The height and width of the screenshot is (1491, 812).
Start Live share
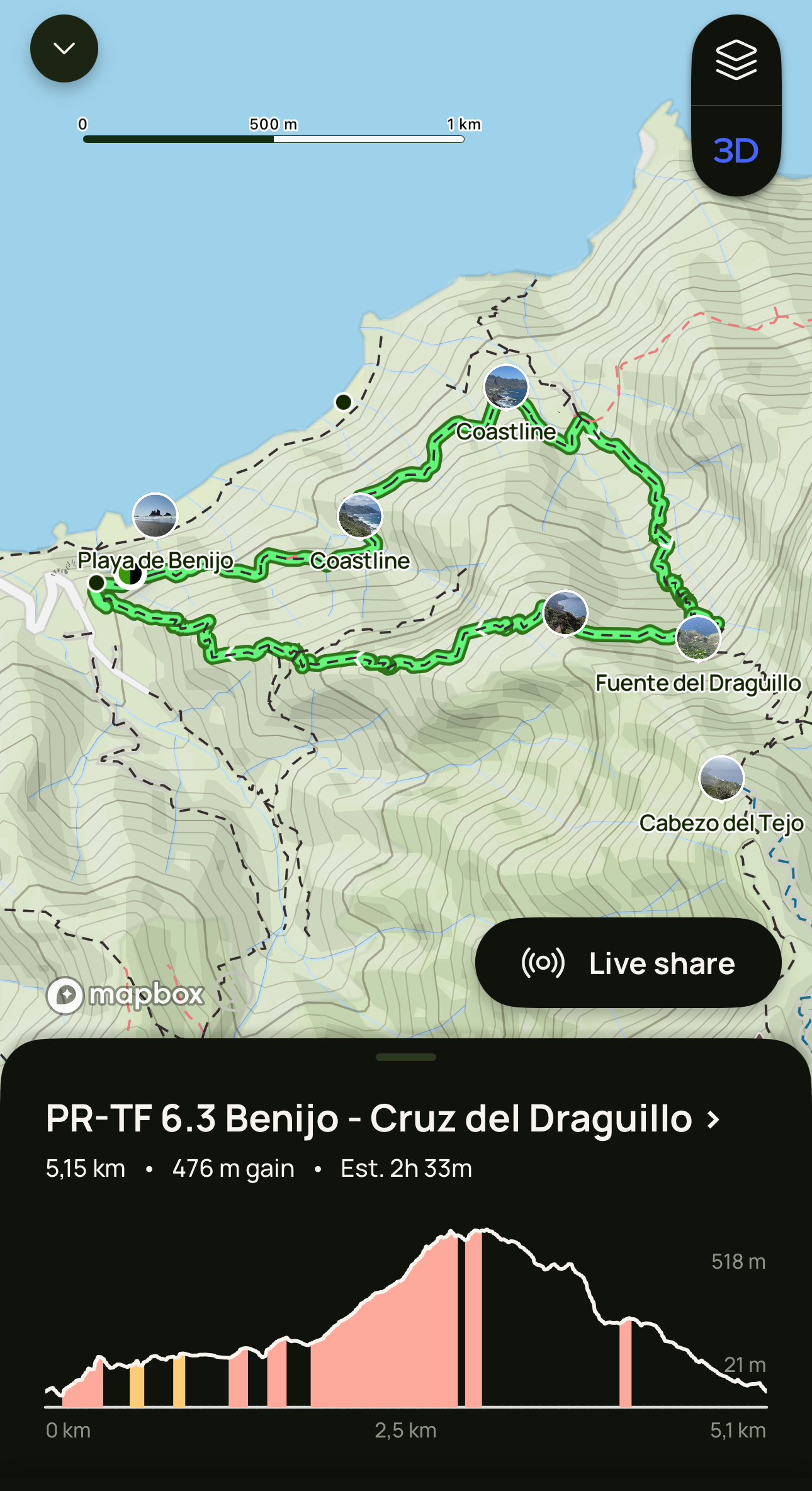[629, 962]
